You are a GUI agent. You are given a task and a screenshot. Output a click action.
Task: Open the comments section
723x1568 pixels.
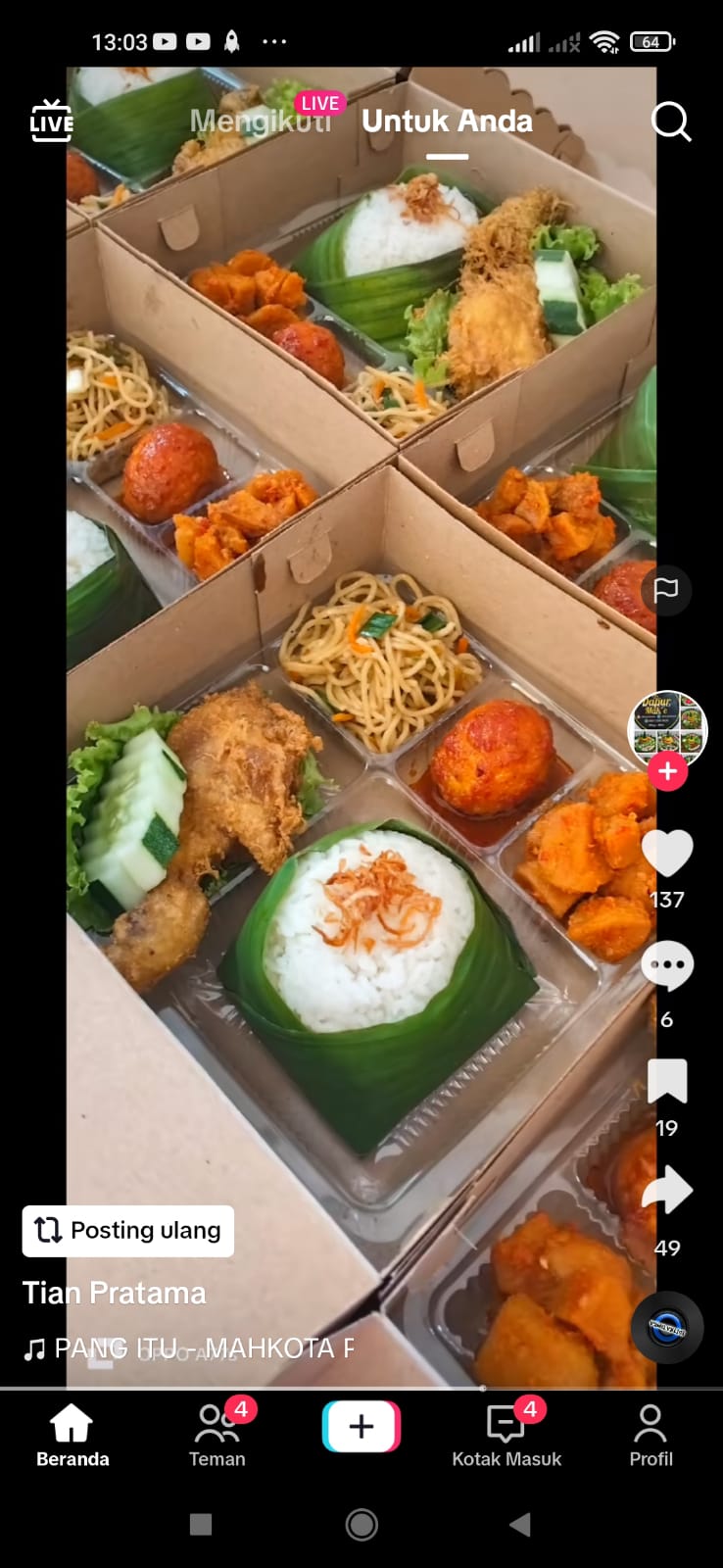point(668,965)
